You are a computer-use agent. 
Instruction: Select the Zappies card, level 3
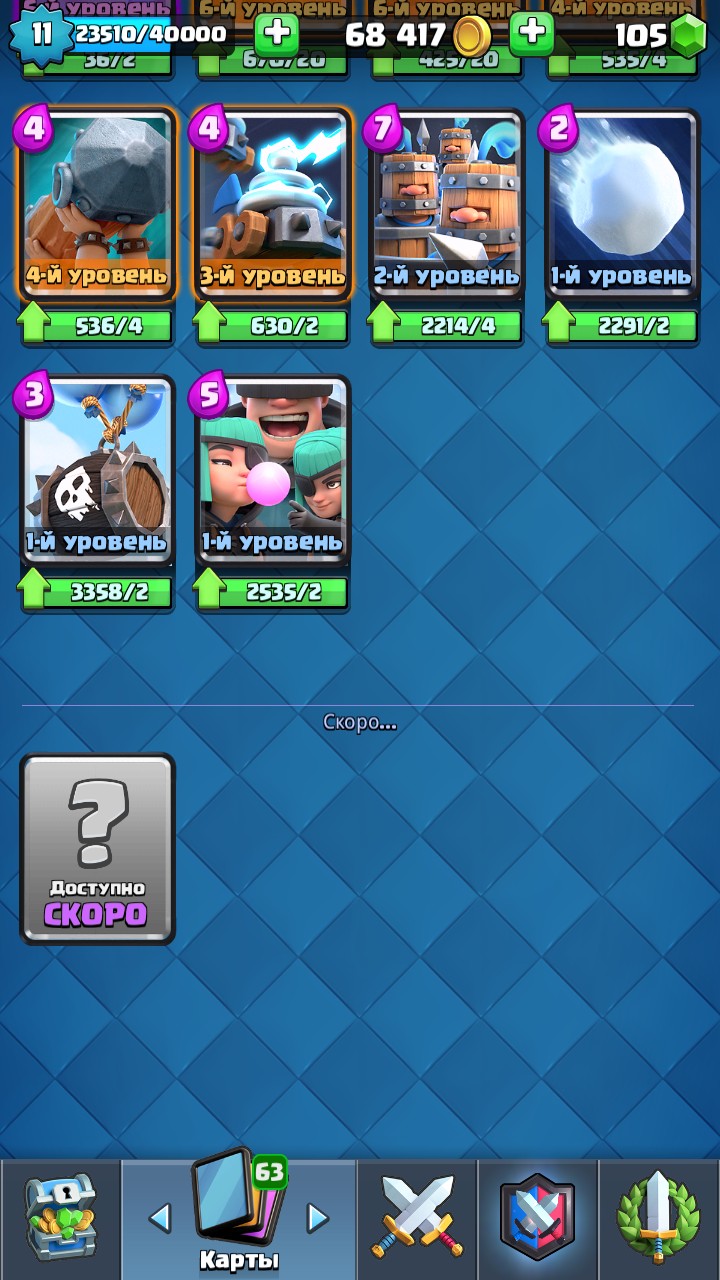click(x=272, y=205)
